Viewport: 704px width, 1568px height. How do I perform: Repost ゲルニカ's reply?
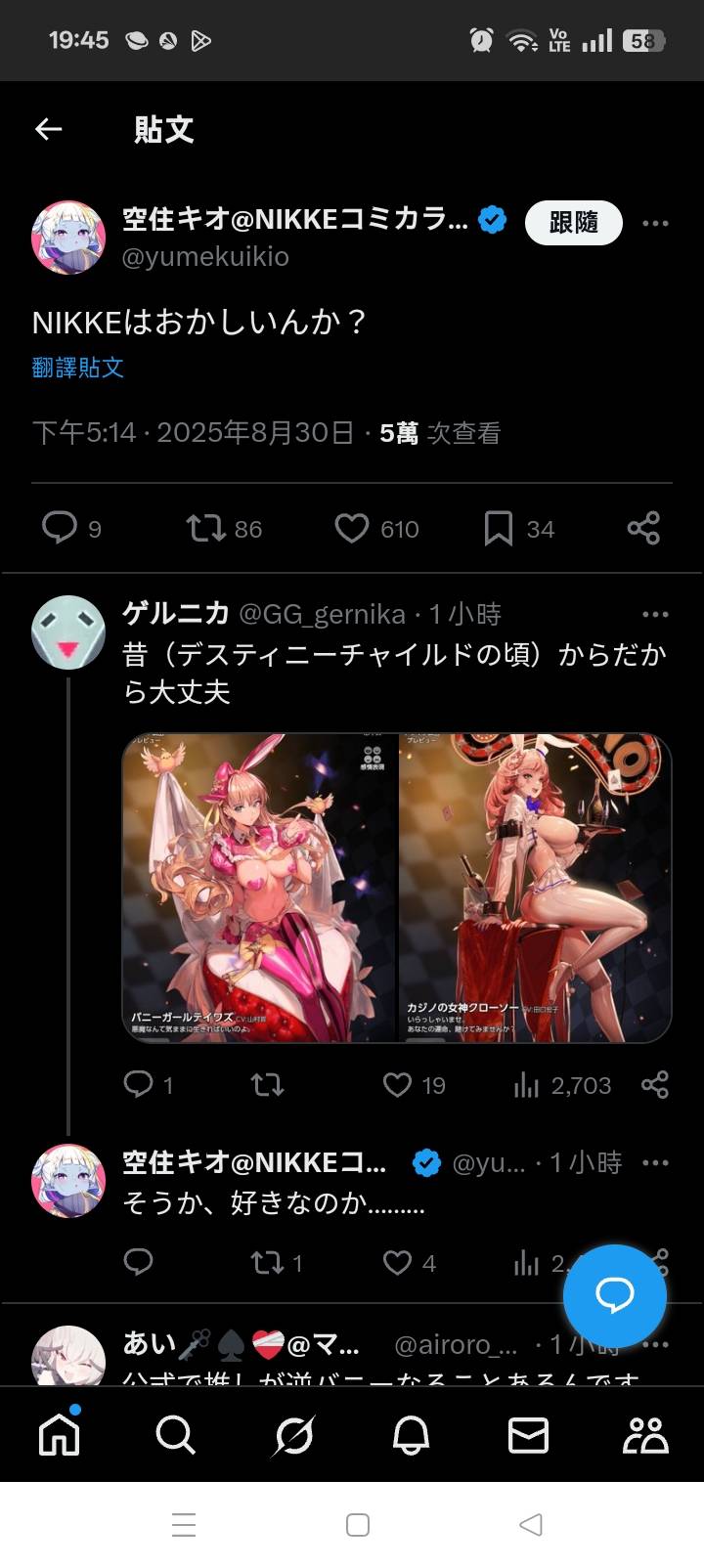pos(267,1085)
